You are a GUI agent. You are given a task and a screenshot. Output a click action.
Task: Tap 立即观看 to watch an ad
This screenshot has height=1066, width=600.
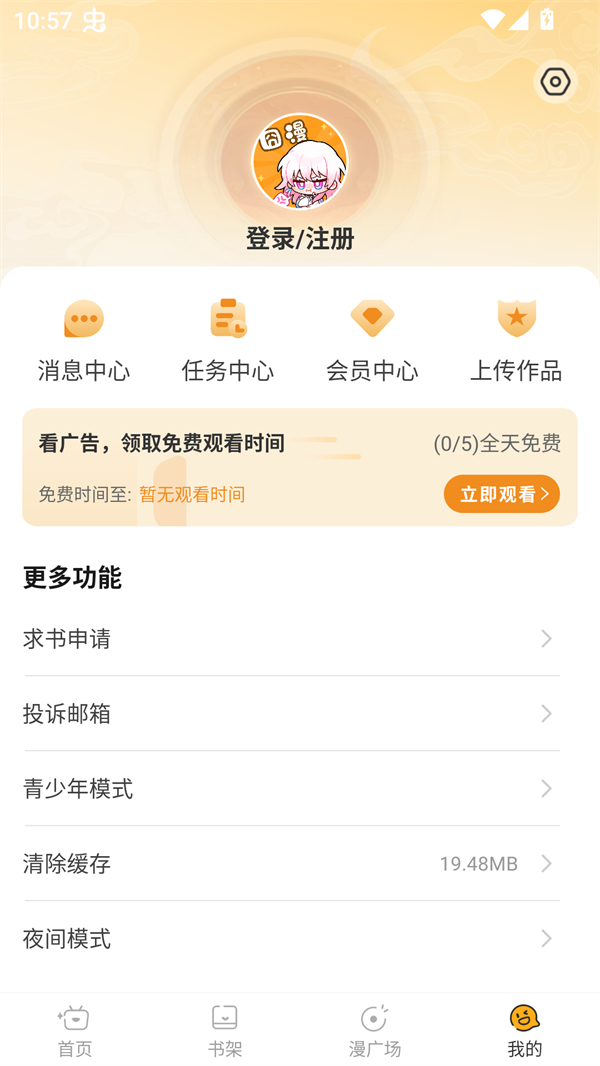coord(501,494)
